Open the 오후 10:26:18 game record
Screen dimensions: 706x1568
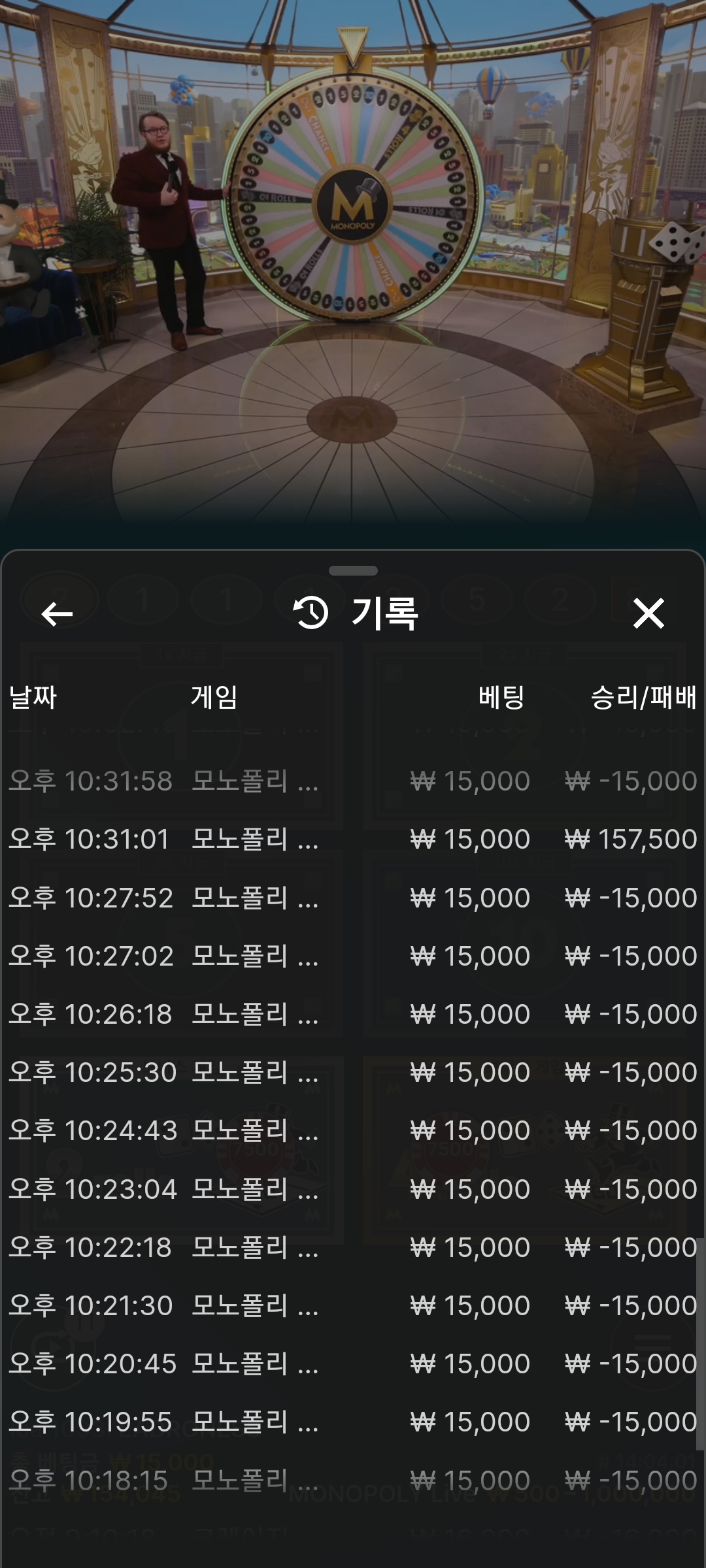coord(353,1014)
